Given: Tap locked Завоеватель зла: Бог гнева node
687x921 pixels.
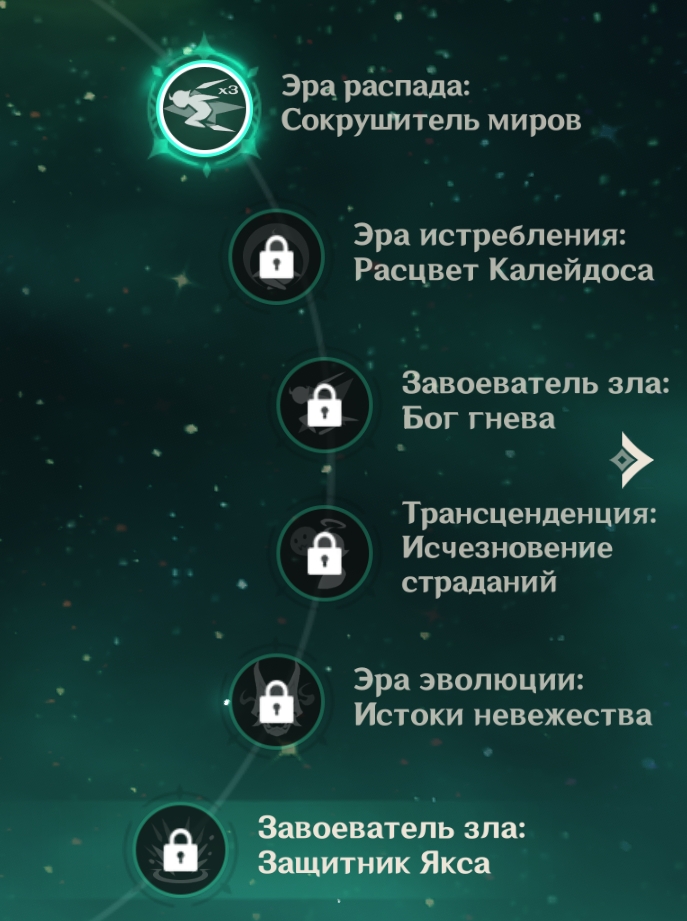Looking at the screenshot, I should point(323,405).
